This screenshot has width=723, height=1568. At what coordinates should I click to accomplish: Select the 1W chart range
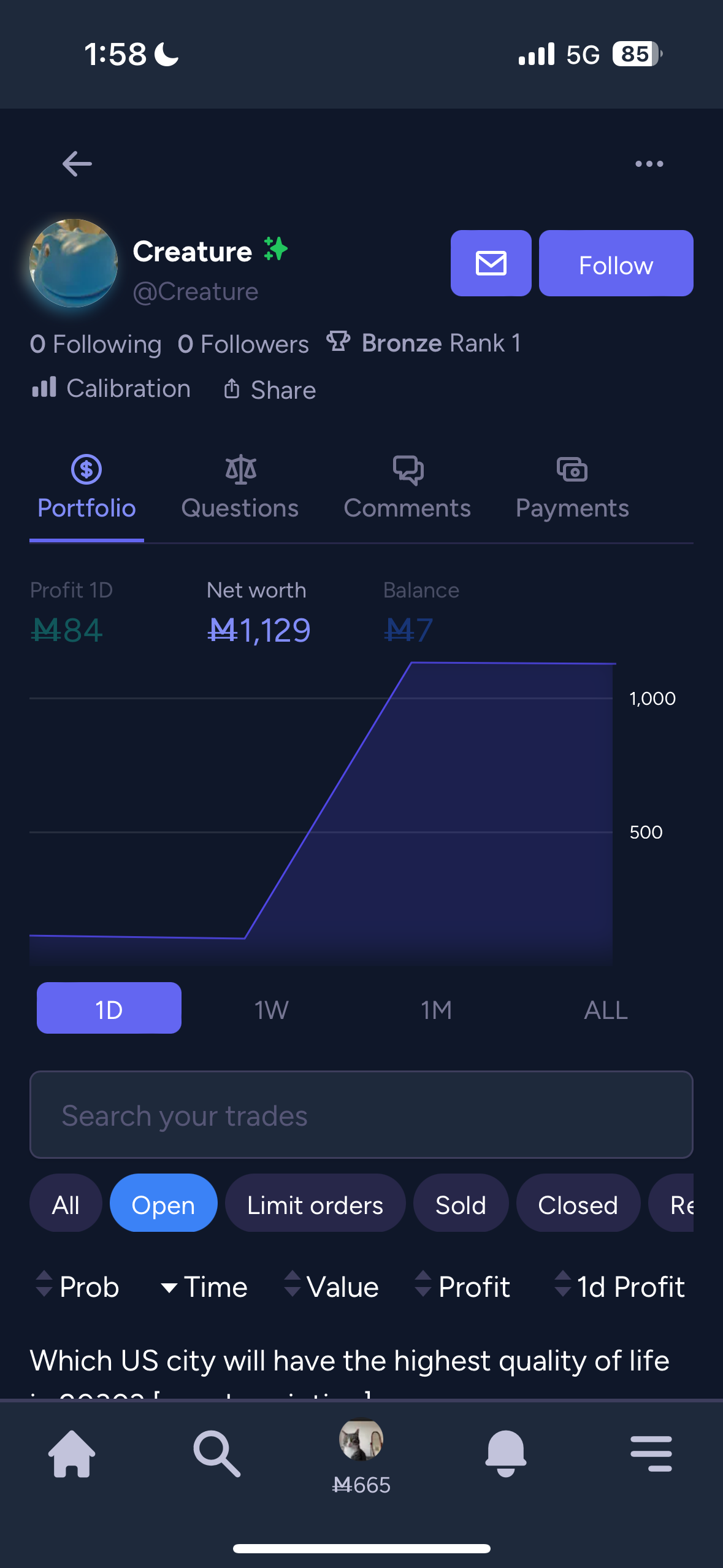point(272,1009)
